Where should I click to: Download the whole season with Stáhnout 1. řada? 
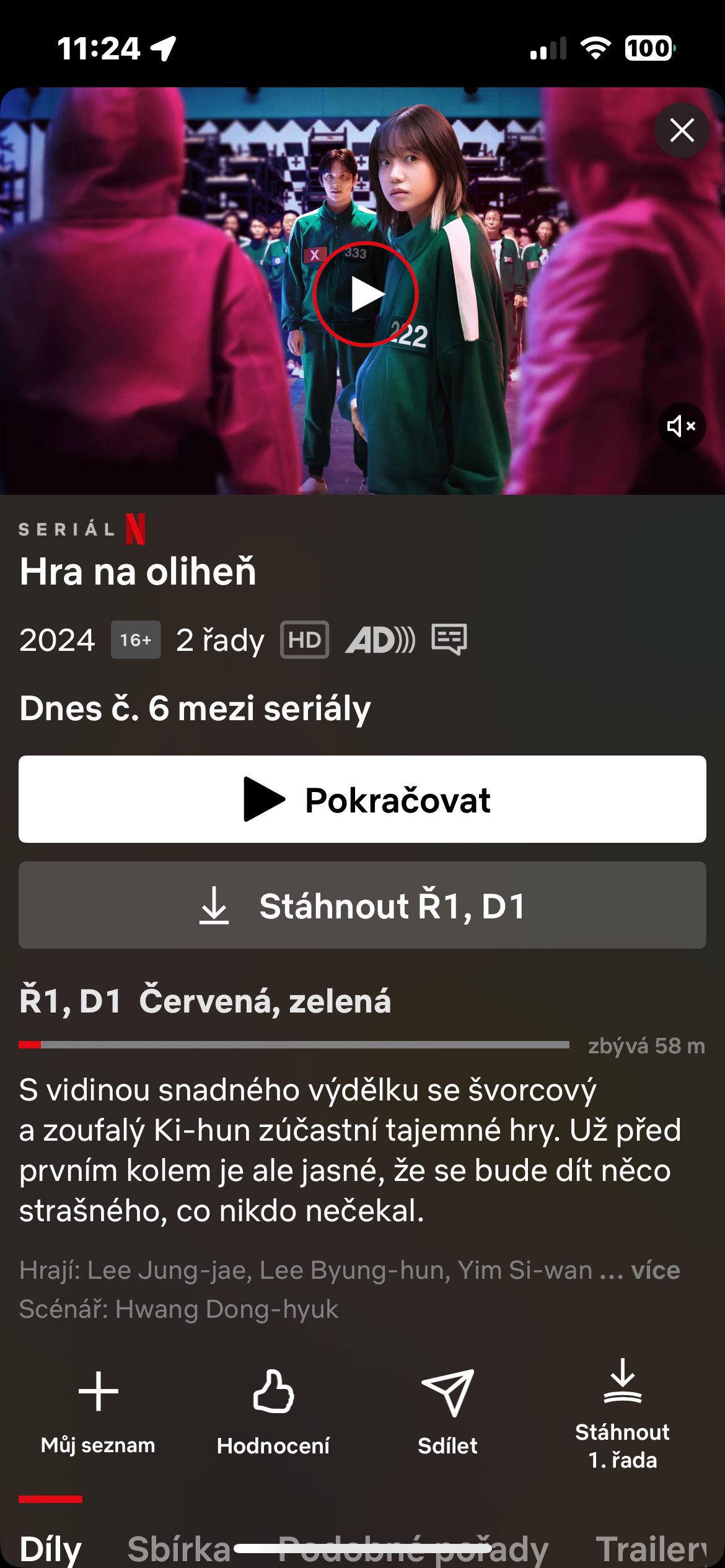(622, 1412)
